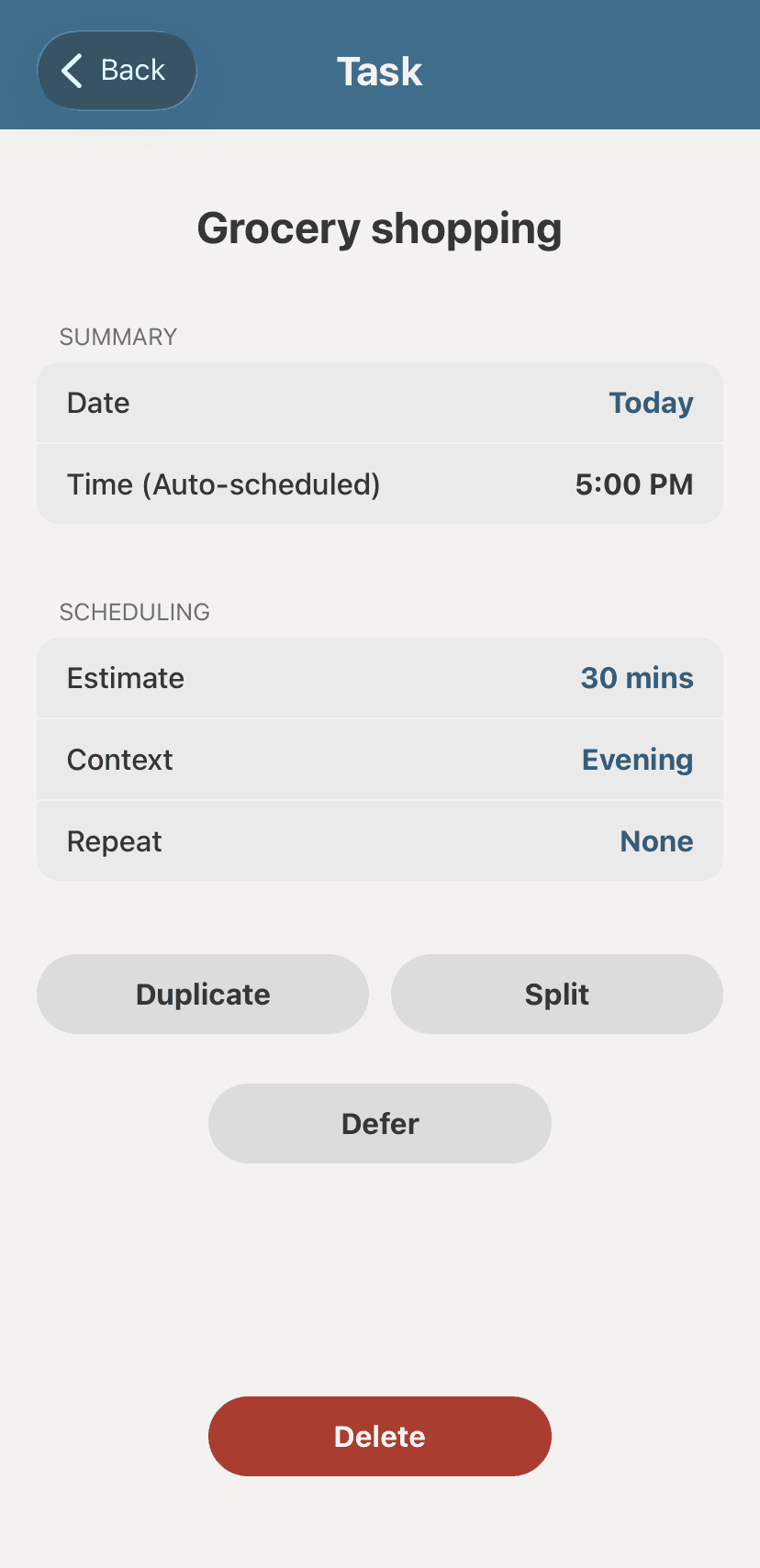Duplicate the Grocery shopping task
This screenshot has height=1568, width=760.
(203, 995)
